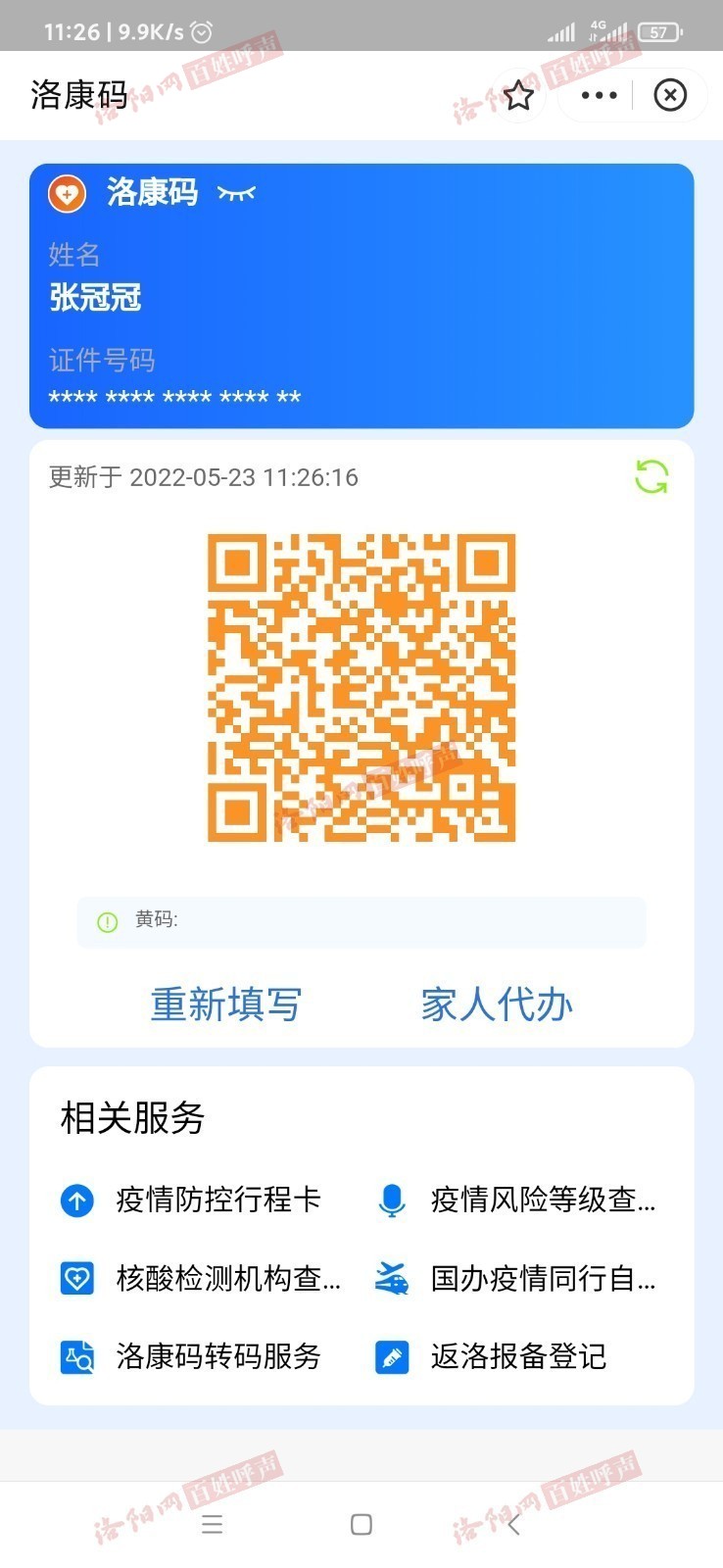This screenshot has height=1568, width=723.
Task: Favorite the mini program with the star icon
Action: pyautogui.click(x=518, y=95)
